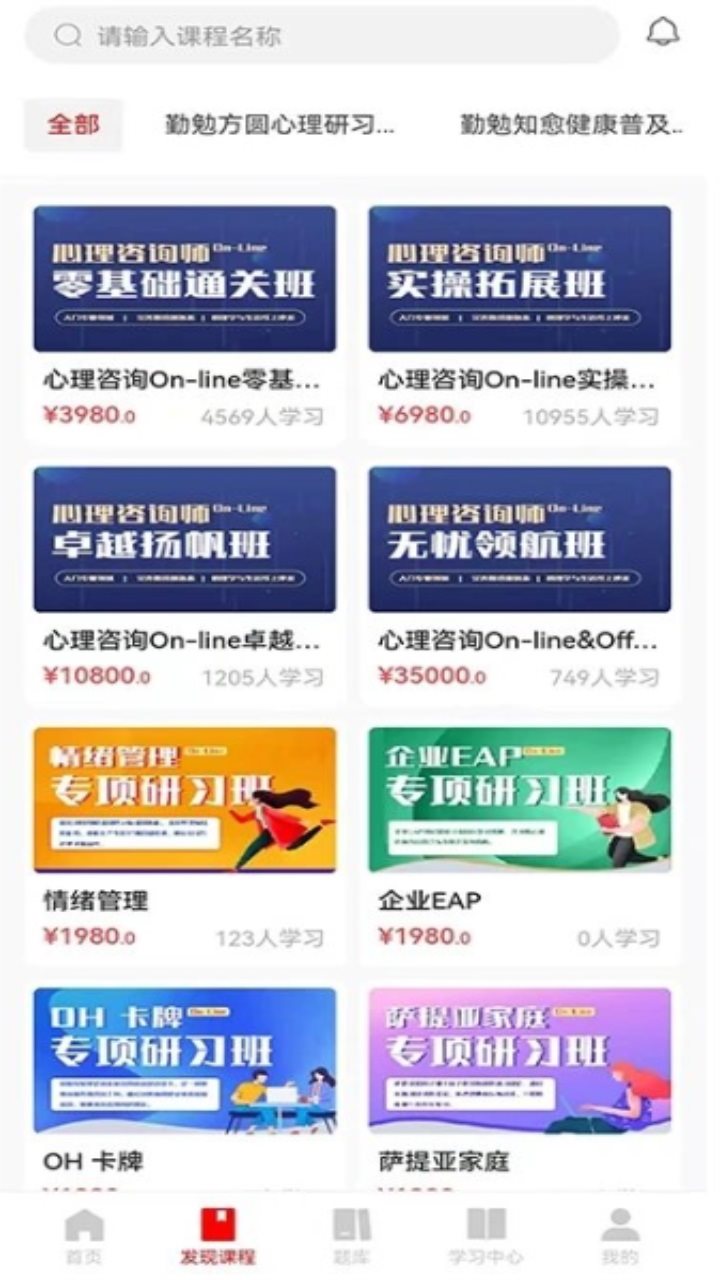Switch to 勤勉知愈健康普及 tab

[571, 126]
